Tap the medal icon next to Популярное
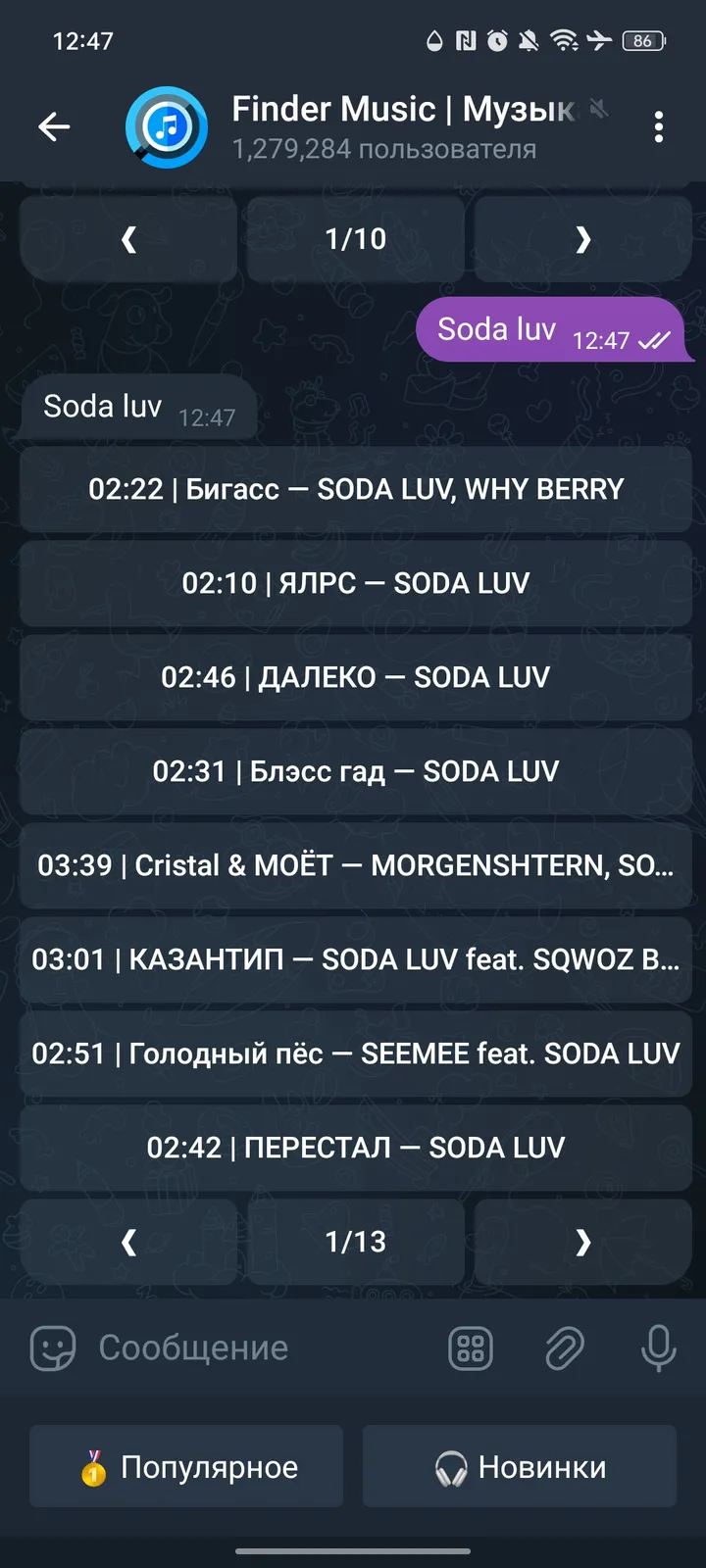Viewport: 706px width, 1568px height. [x=90, y=1466]
